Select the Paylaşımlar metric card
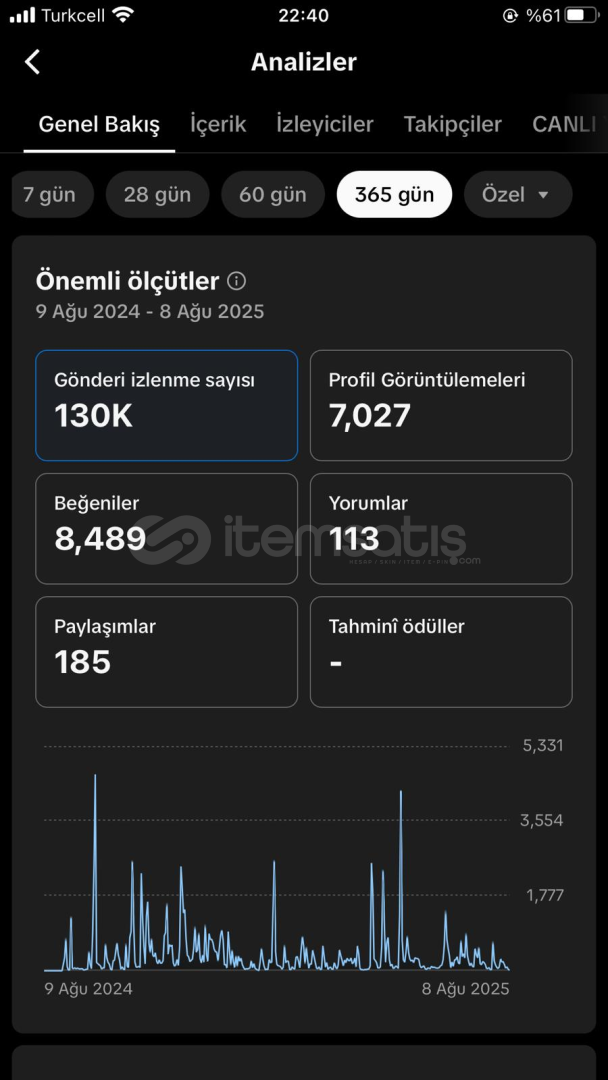This screenshot has height=1080, width=608. point(167,652)
